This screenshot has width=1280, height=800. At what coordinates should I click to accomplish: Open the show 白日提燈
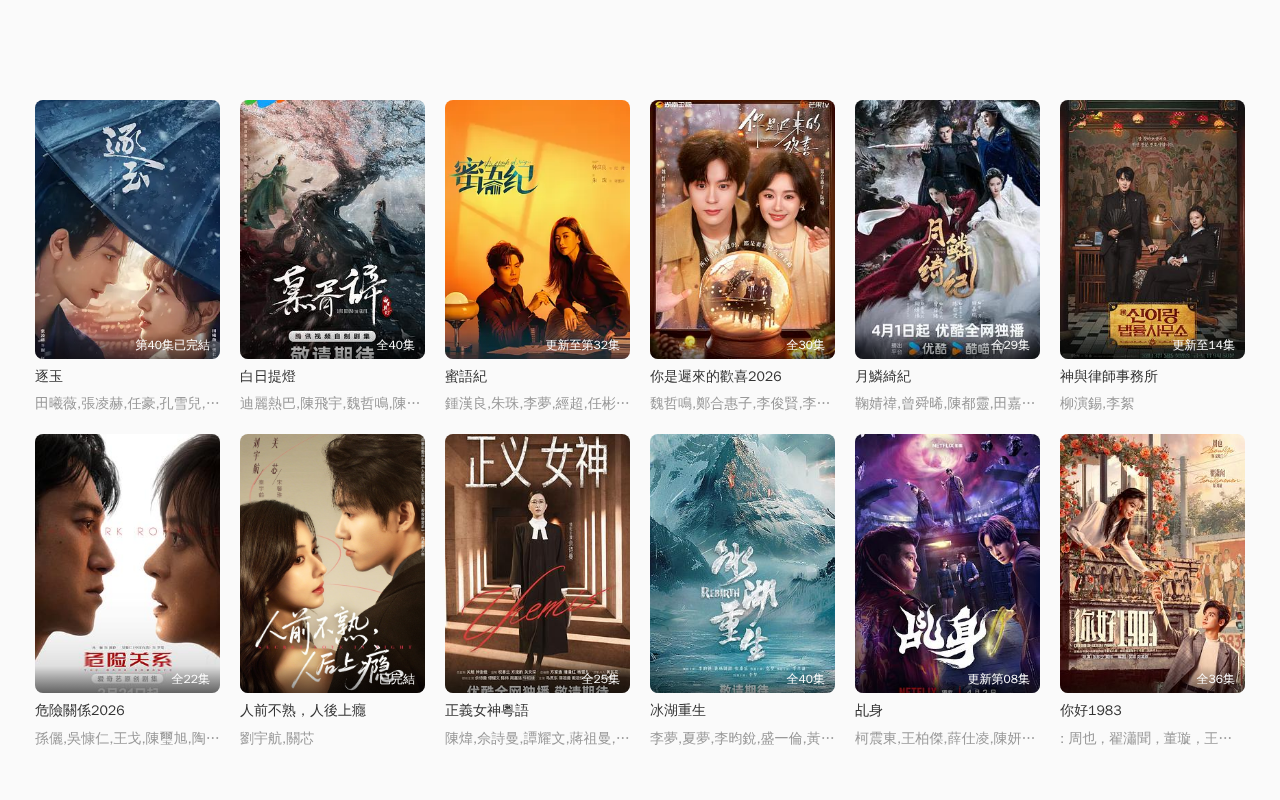tap(332, 229)
